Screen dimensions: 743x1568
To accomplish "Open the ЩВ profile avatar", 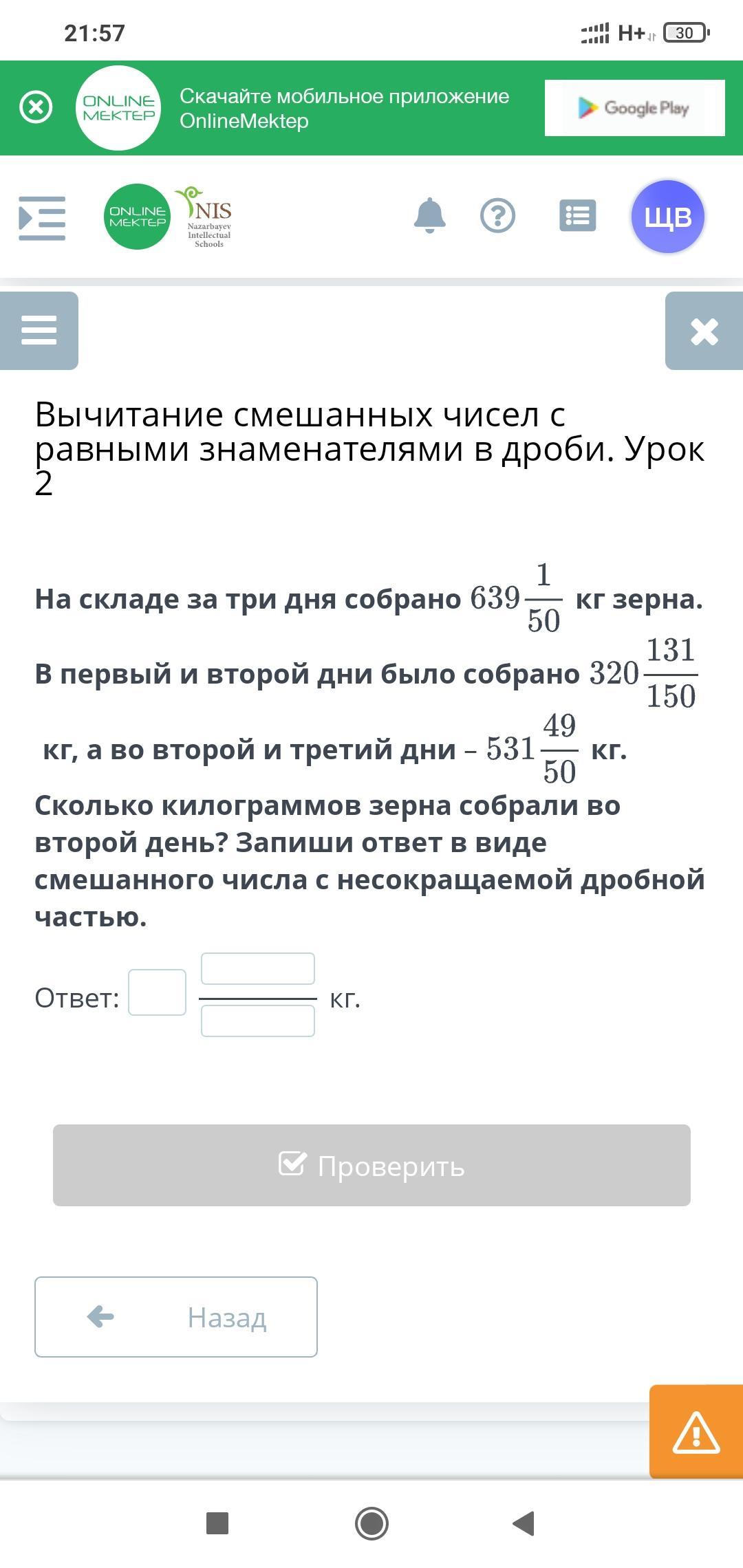I will (x=668, y=217).
